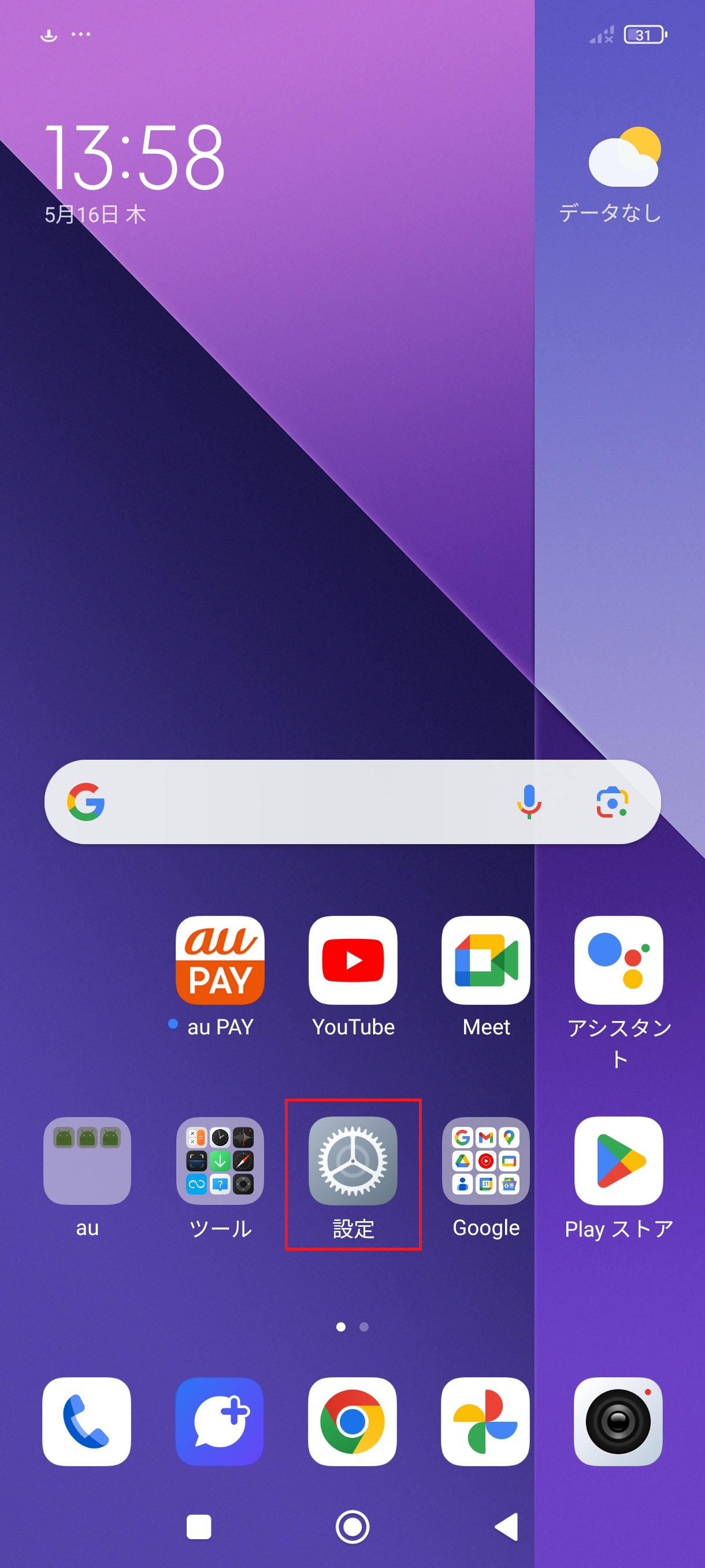Open the Google apps folder
705x1568 pixels.
[485, 1162]
